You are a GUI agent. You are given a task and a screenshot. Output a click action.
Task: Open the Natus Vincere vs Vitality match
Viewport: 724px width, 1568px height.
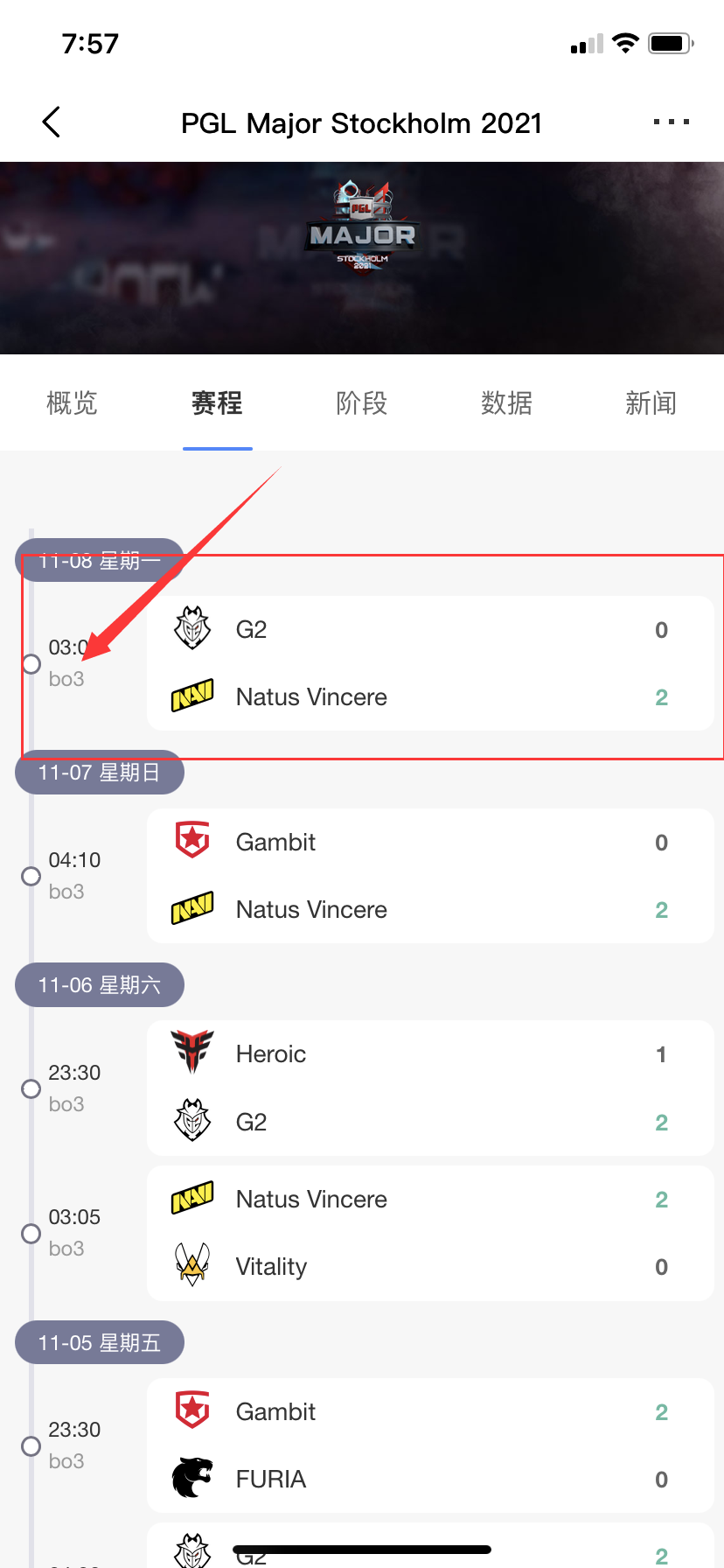pyautogui.click(x=430, y=1233)
